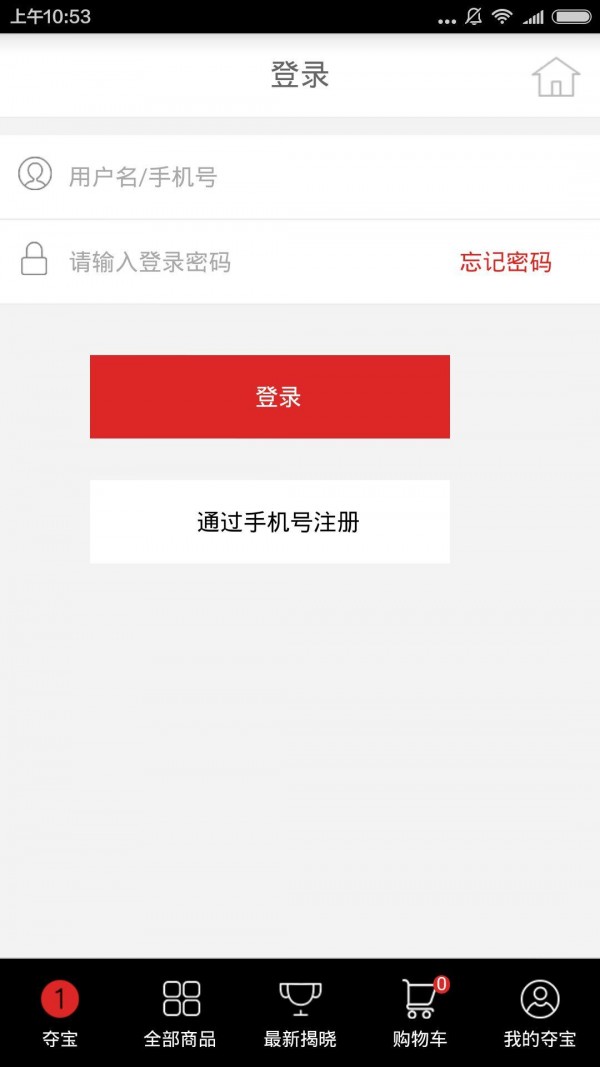The height and width of the screenshot is (1067, 600).
Task: Open the 全部商品 tab
Action: coord(180,1013)
